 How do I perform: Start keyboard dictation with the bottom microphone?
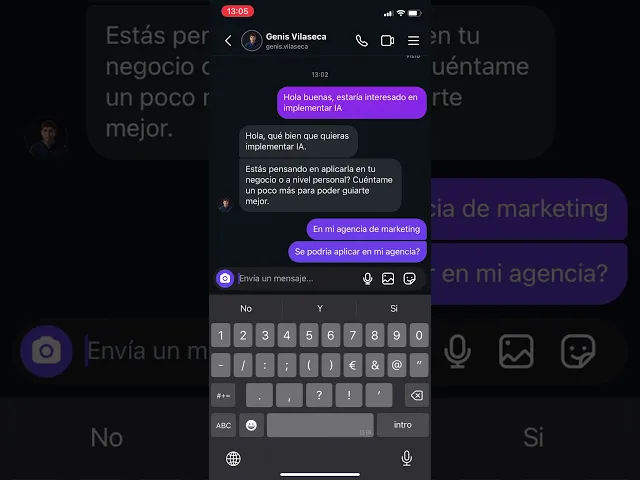pyautogui.click(x=406, y=458)
